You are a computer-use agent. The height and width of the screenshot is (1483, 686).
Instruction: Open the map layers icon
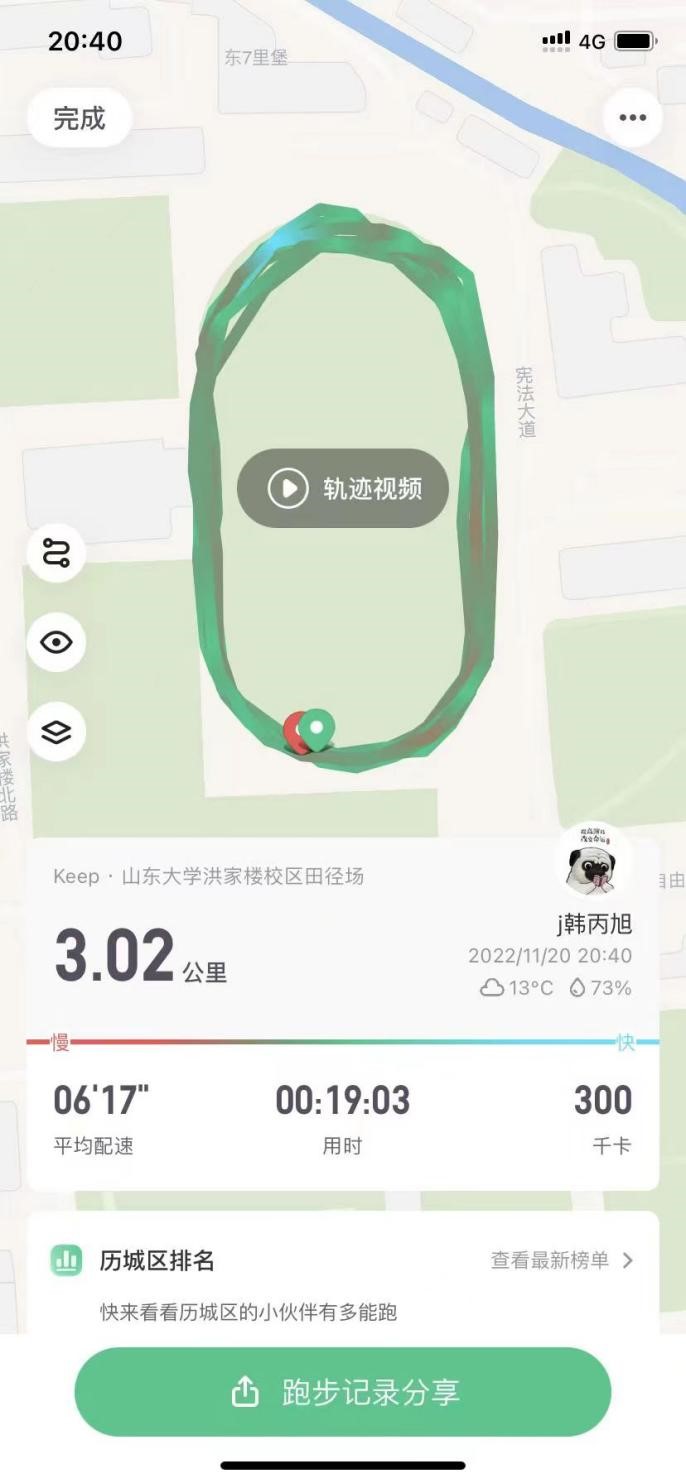coord(56,732)
